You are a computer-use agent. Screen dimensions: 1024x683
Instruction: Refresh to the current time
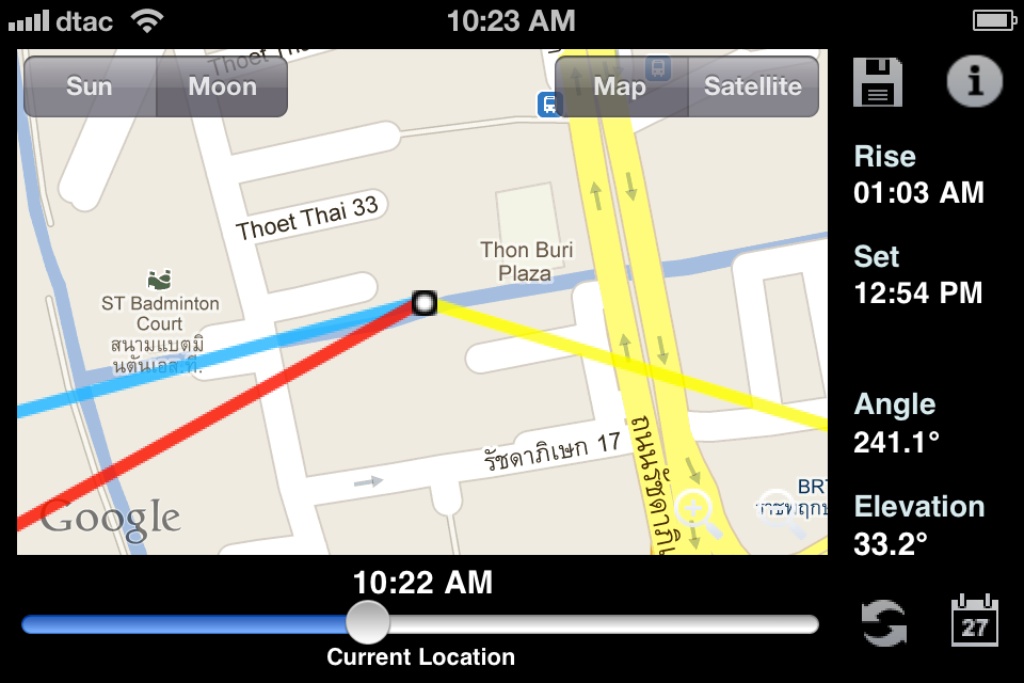coord(884,623)
